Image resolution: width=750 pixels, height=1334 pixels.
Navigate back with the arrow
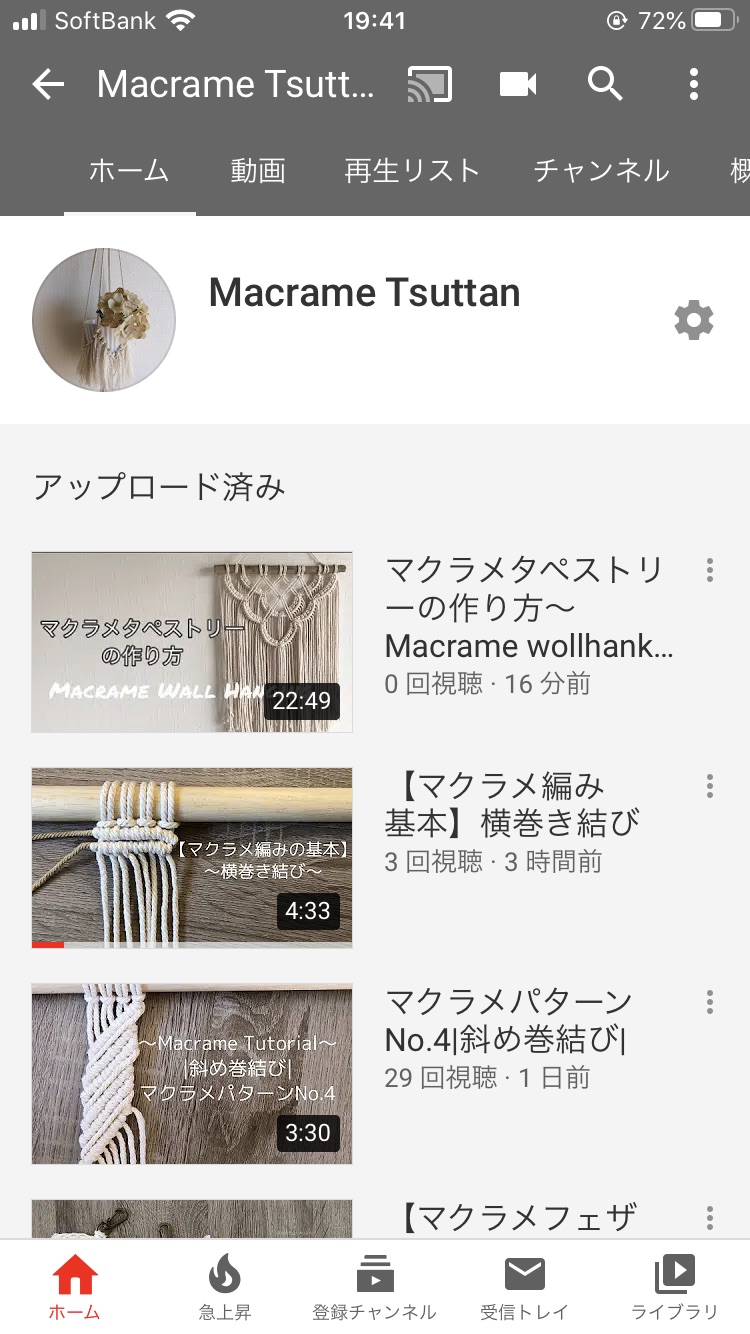click(x=47, y=84)
